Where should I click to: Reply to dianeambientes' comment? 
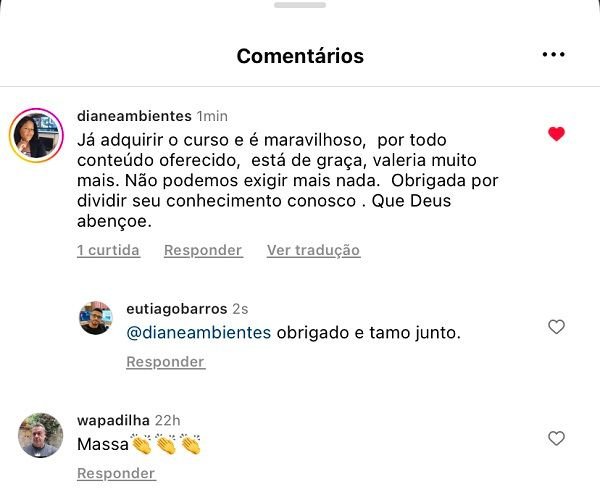203,250
